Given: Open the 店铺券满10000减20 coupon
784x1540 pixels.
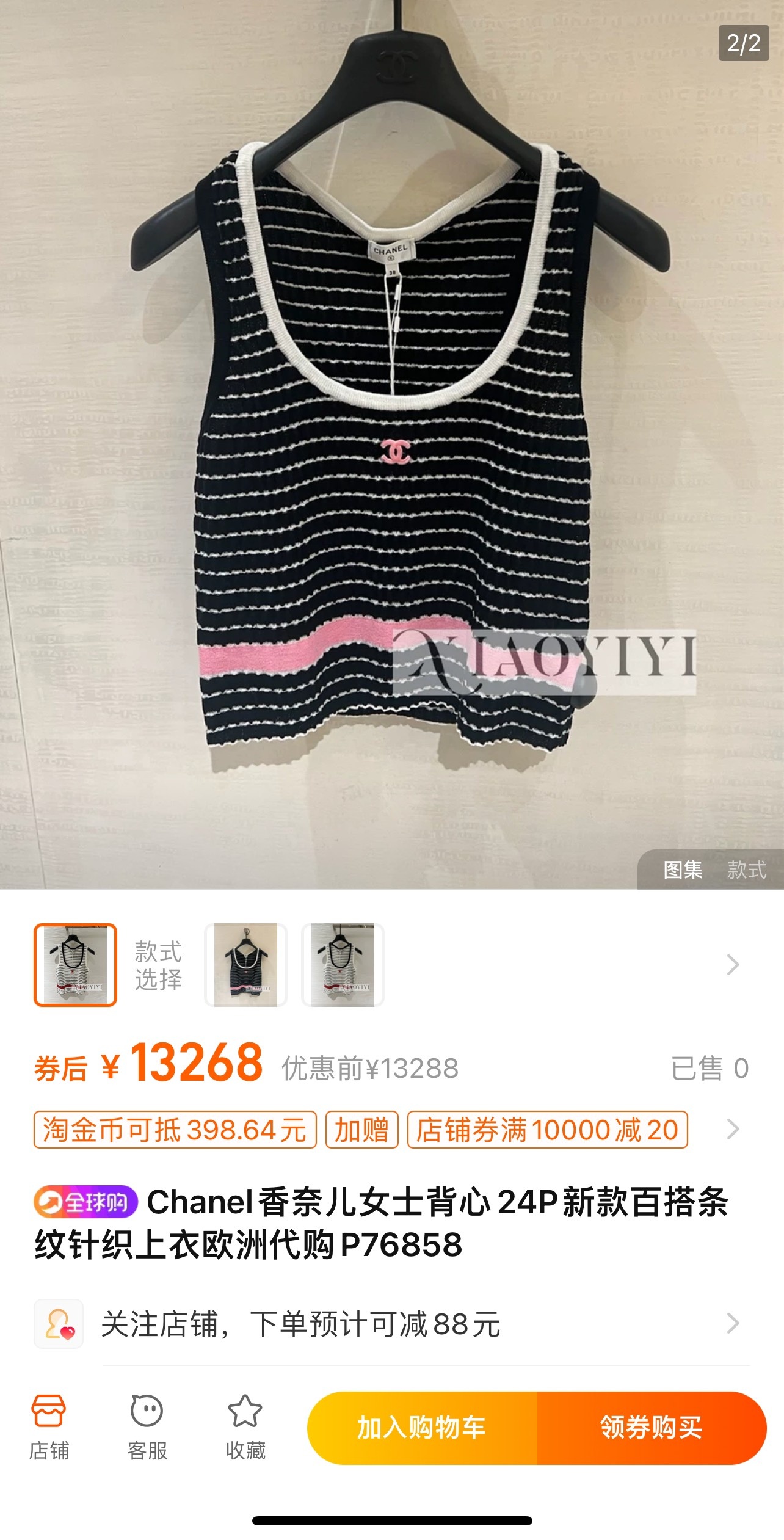Looking at the screenshot, I should [547, 1130].
